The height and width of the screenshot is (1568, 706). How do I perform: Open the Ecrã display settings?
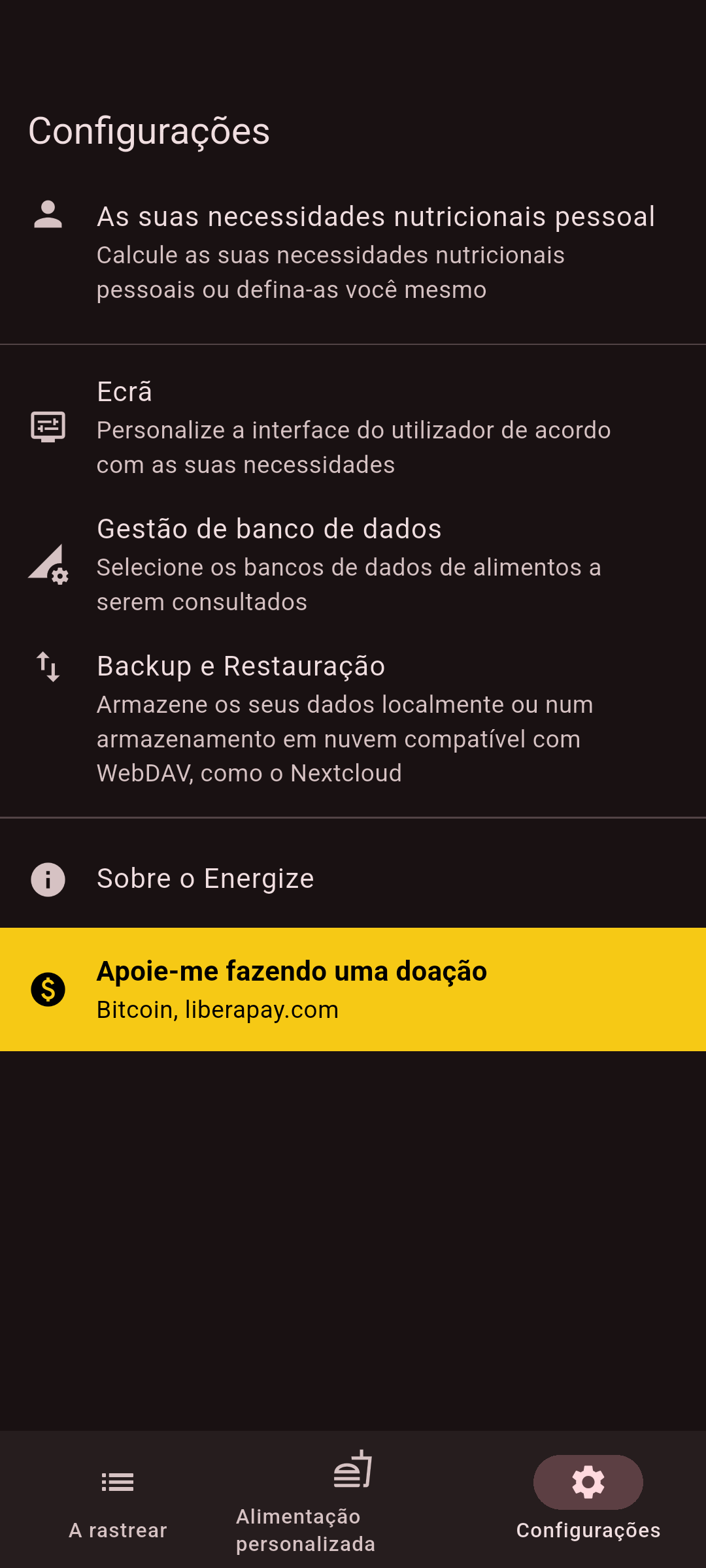[x=353, y=427]
